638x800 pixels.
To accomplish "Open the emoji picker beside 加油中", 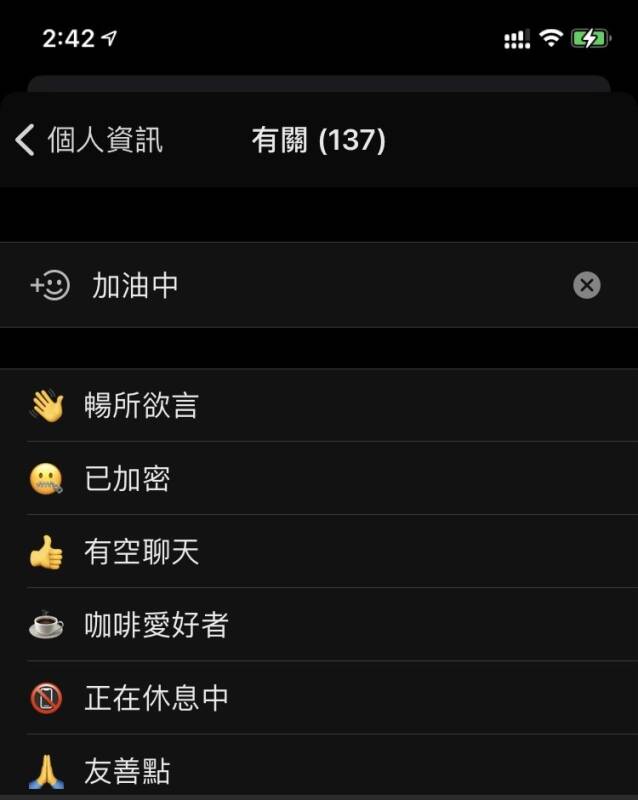I will pyautogui.click(x=50, y=286).
